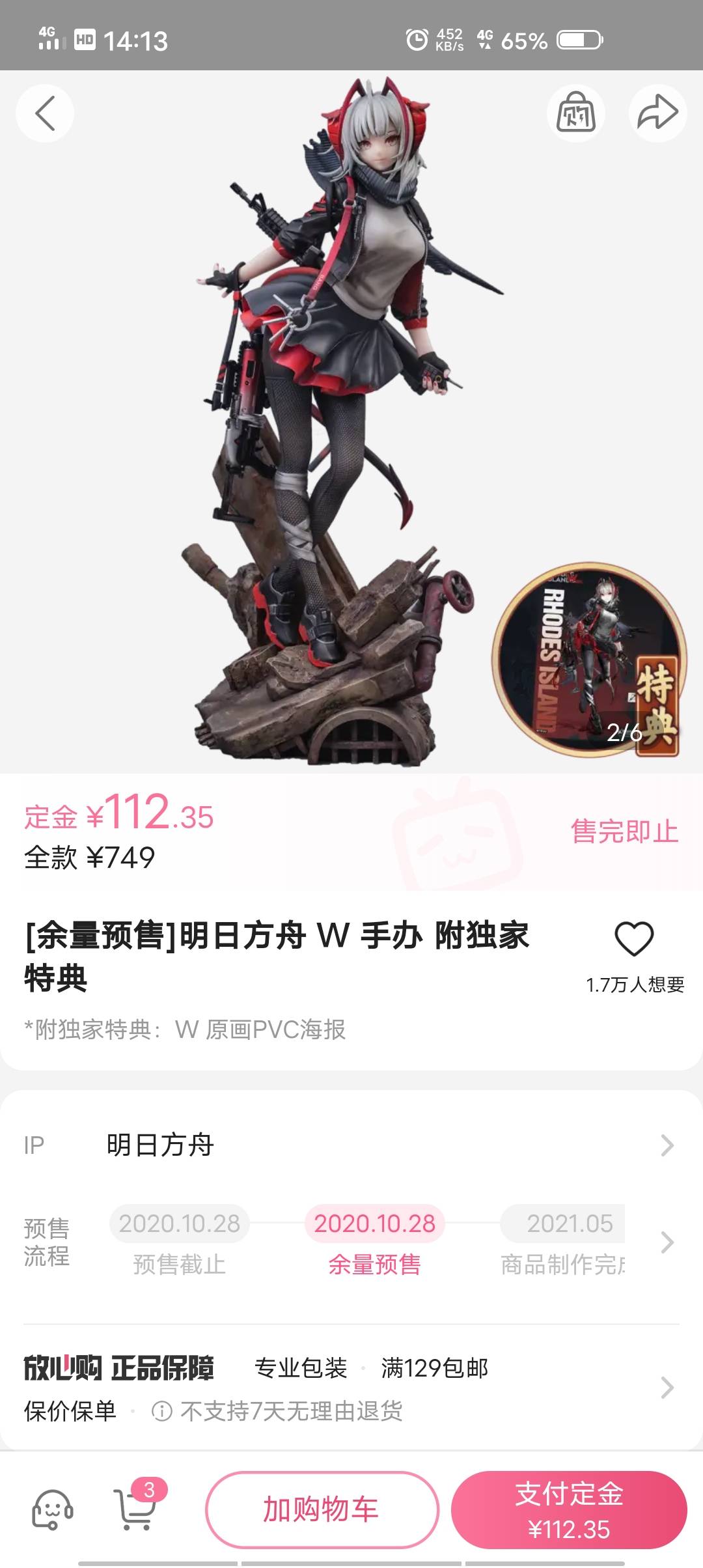Open the shopping cart
Viewport: 703px width, 1568px height.
point(135,1509)
